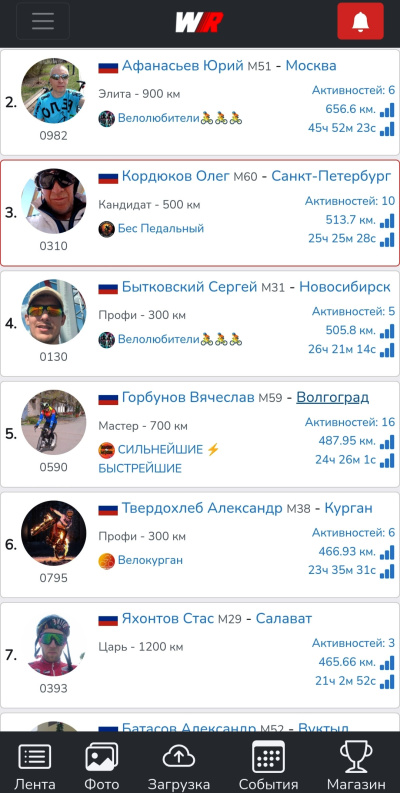This screenshot has height=793, width=400.
Task: Tap Горбунов Вячеслав's avatar photo
Action: pos(54,422)
